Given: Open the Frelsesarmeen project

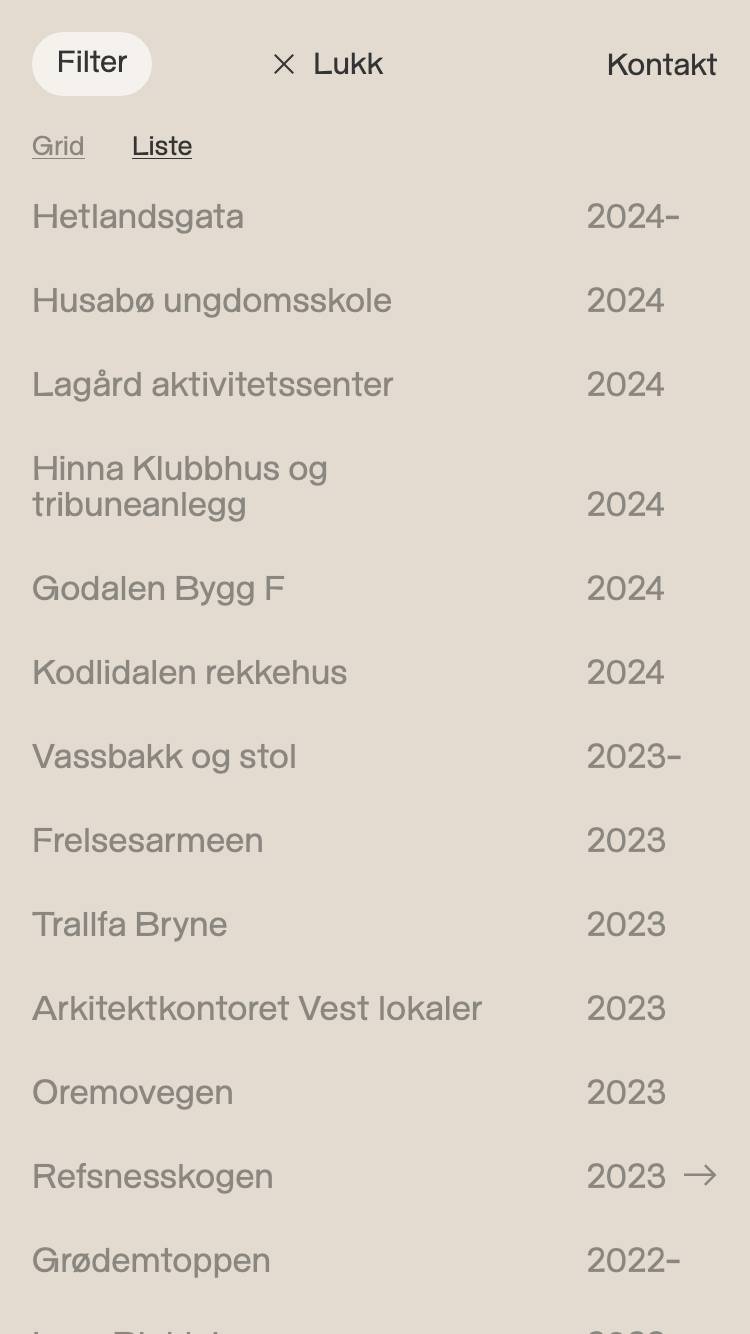Looking at the screenshot, I should [x=375, y=841].
